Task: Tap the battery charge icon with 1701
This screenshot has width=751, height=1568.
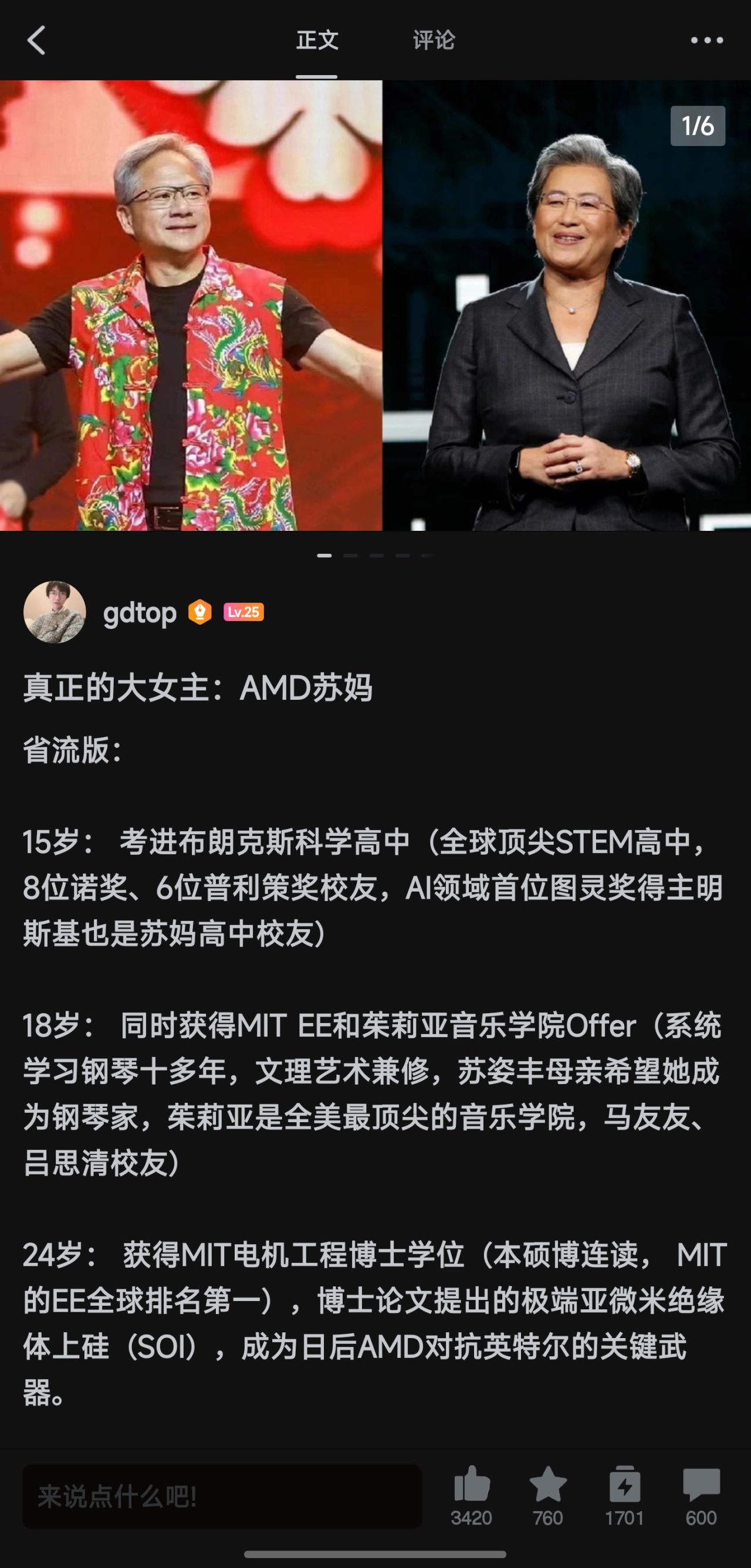Action: click(624, 1485)
